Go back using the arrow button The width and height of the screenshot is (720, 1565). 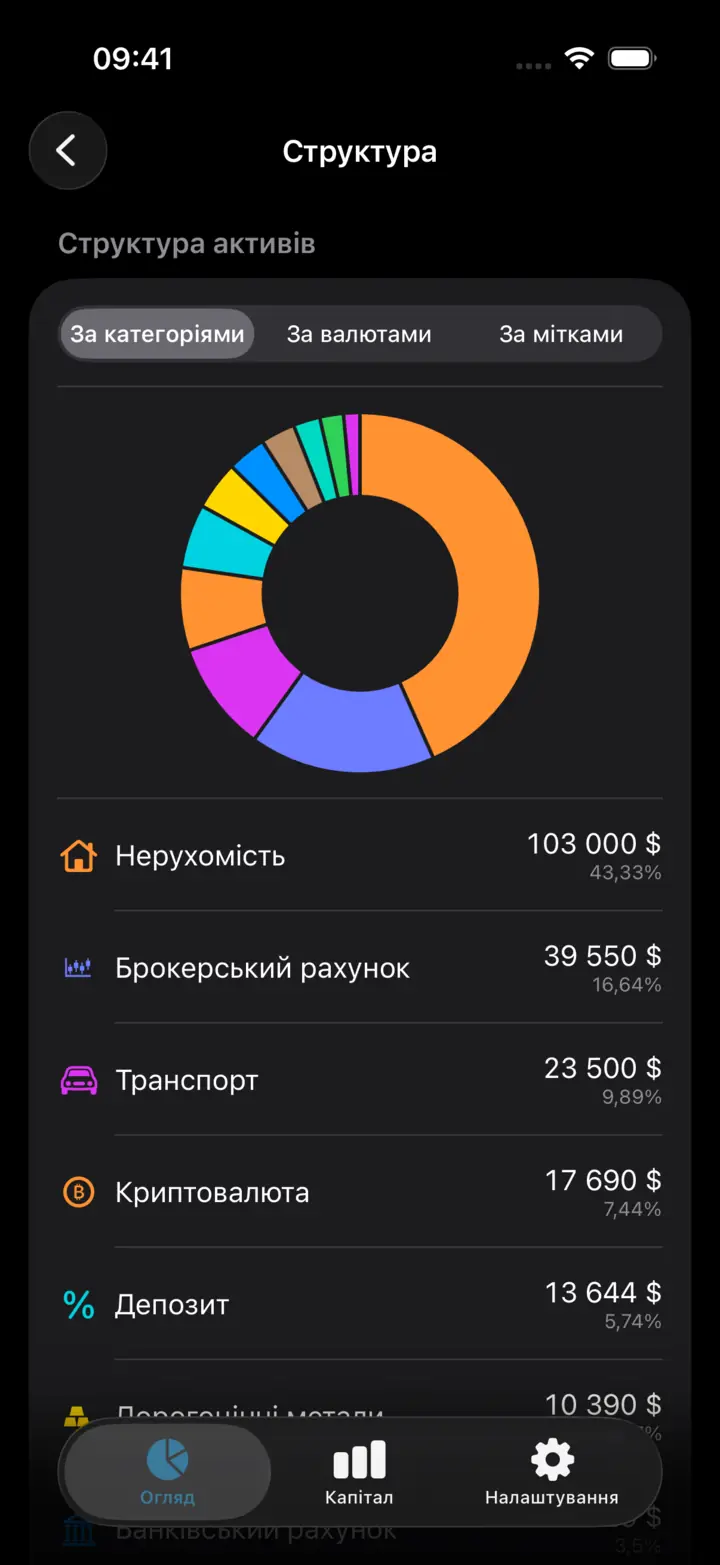[x=67, y=151]
